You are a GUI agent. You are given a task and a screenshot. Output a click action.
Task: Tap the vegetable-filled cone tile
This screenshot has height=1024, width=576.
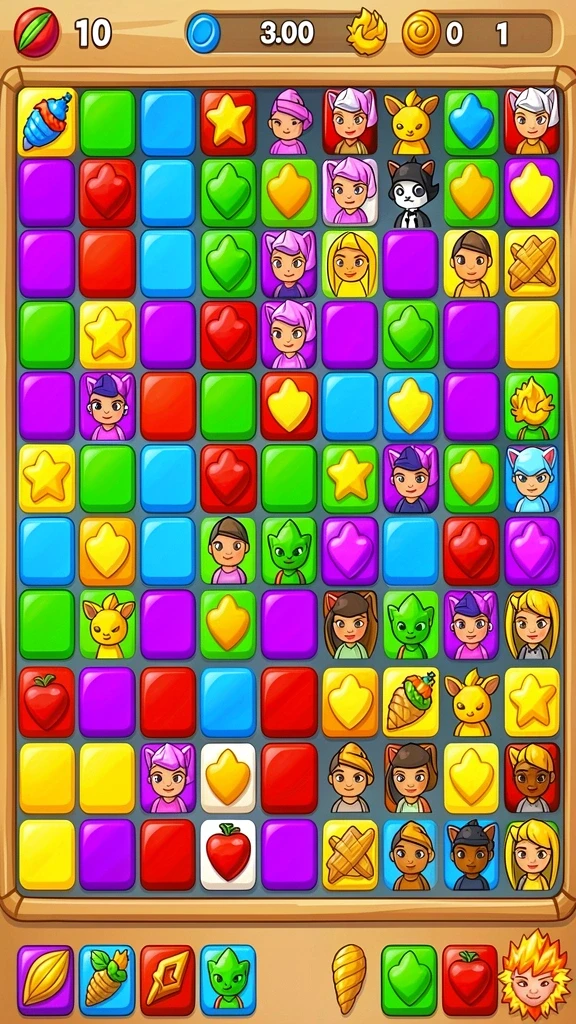[x=410, y=702]
